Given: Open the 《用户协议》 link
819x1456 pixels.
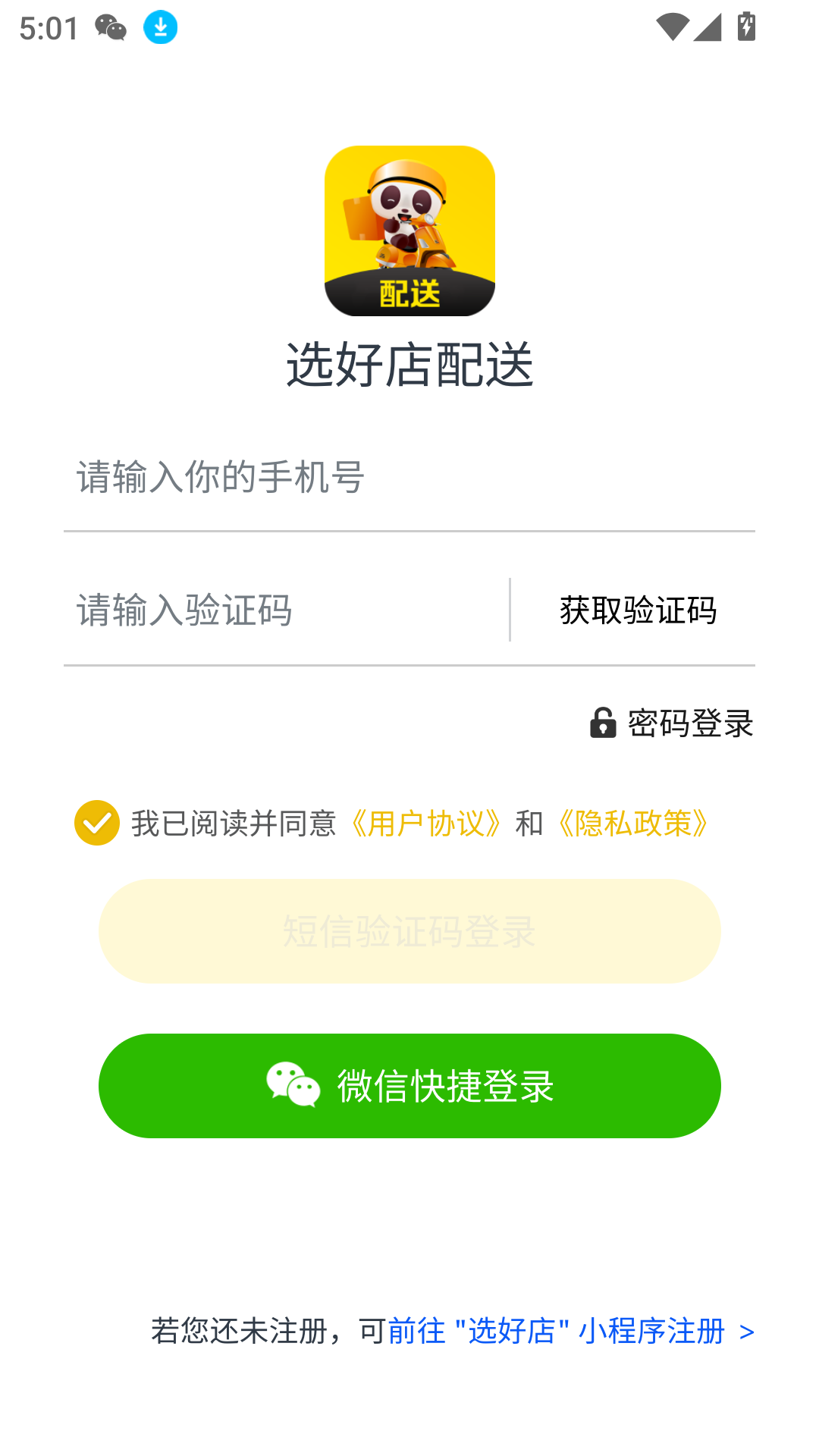Looking at the screenshot, I should (426, 824).
